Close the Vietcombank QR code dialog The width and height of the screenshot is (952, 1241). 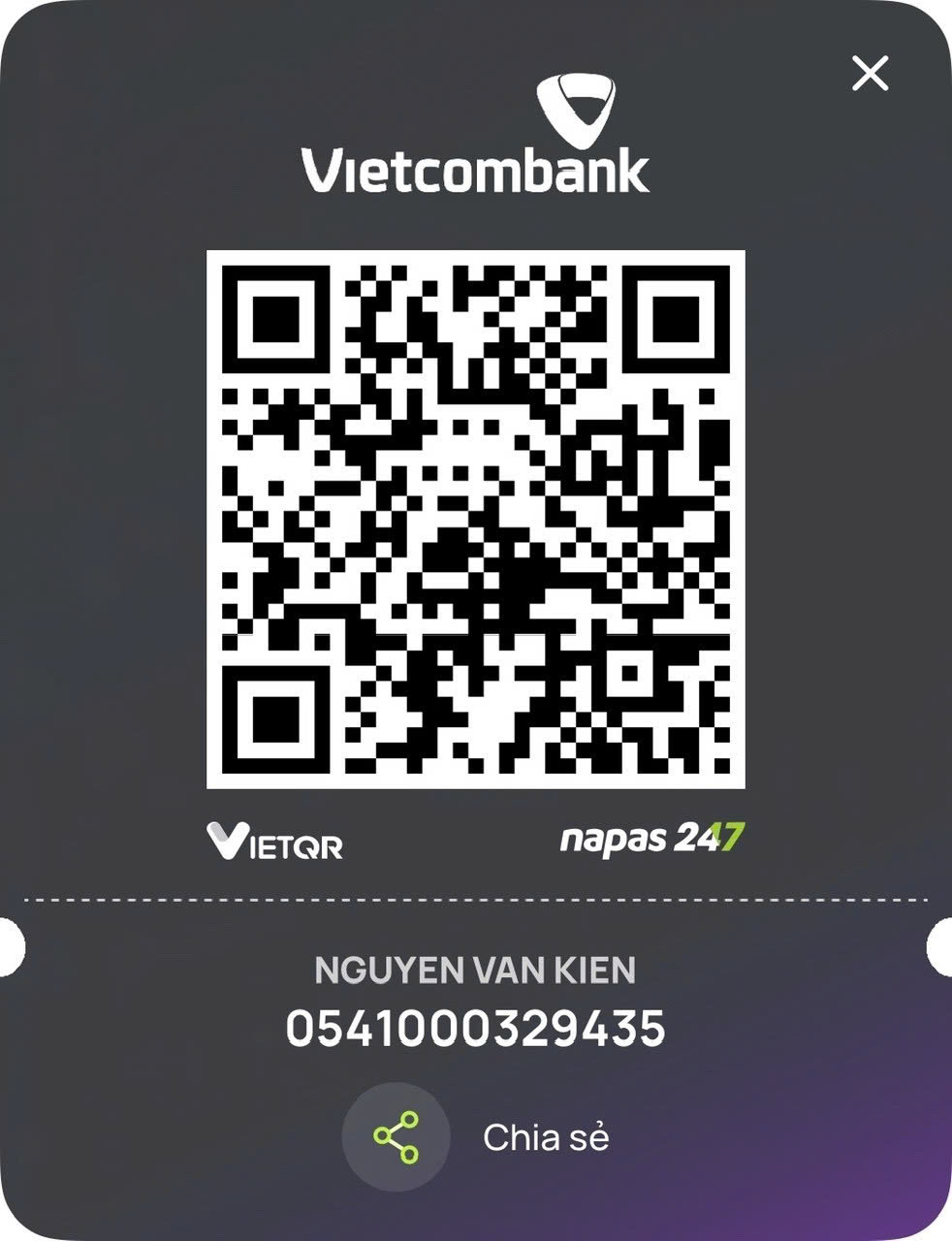(870, 74)
